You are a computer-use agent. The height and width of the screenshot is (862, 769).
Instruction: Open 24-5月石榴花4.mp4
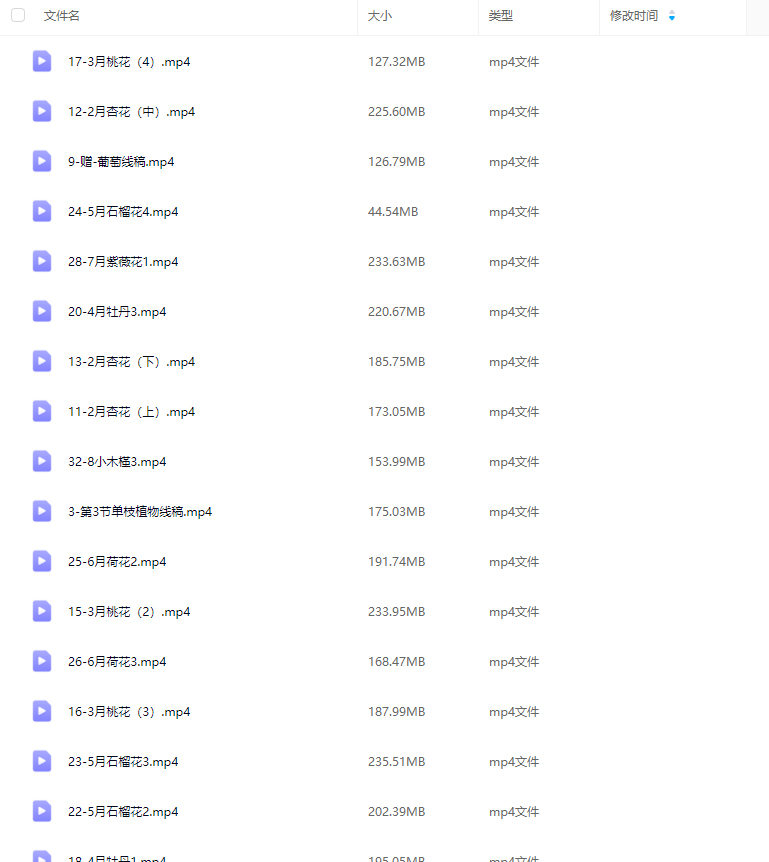point(123,212)
